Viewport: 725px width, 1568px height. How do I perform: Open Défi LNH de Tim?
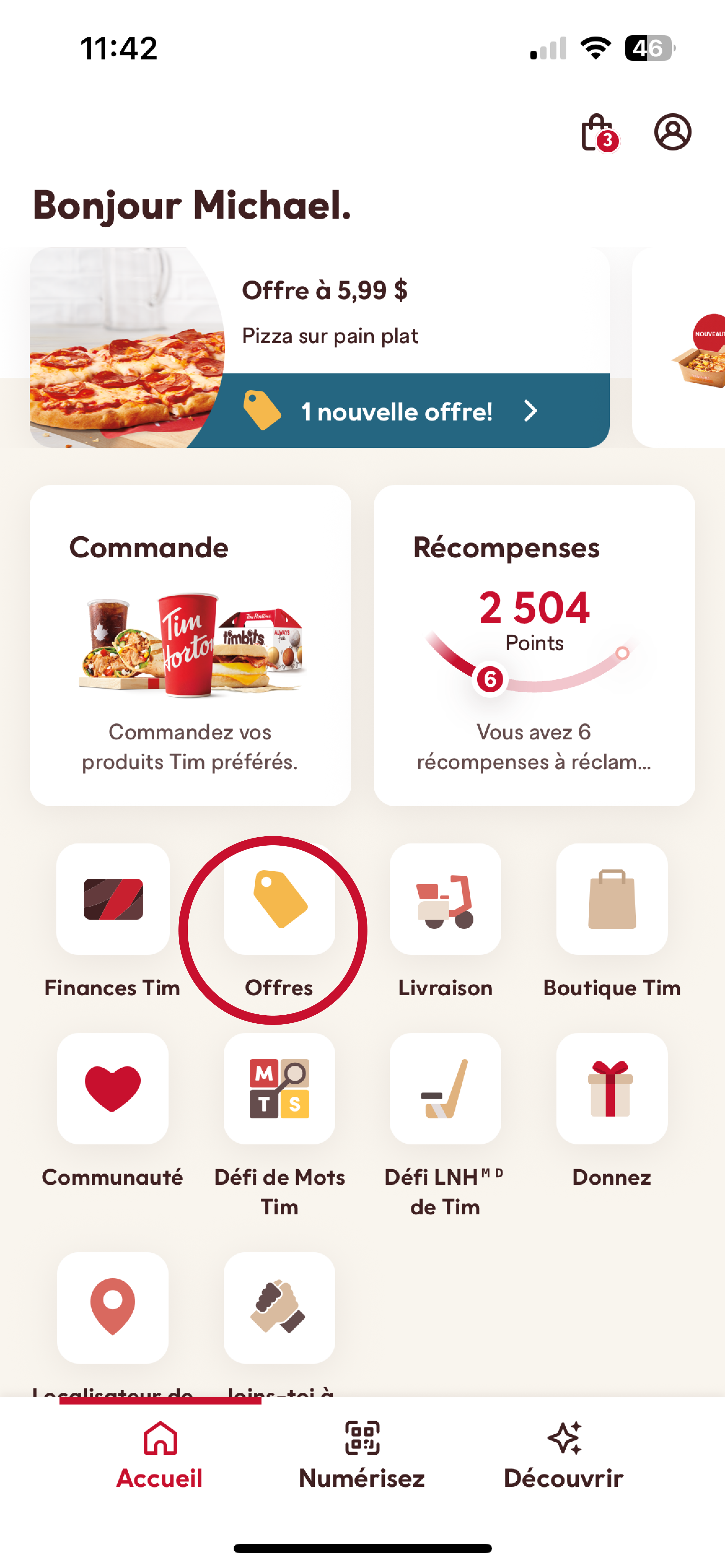click(x=445, y=1089)
